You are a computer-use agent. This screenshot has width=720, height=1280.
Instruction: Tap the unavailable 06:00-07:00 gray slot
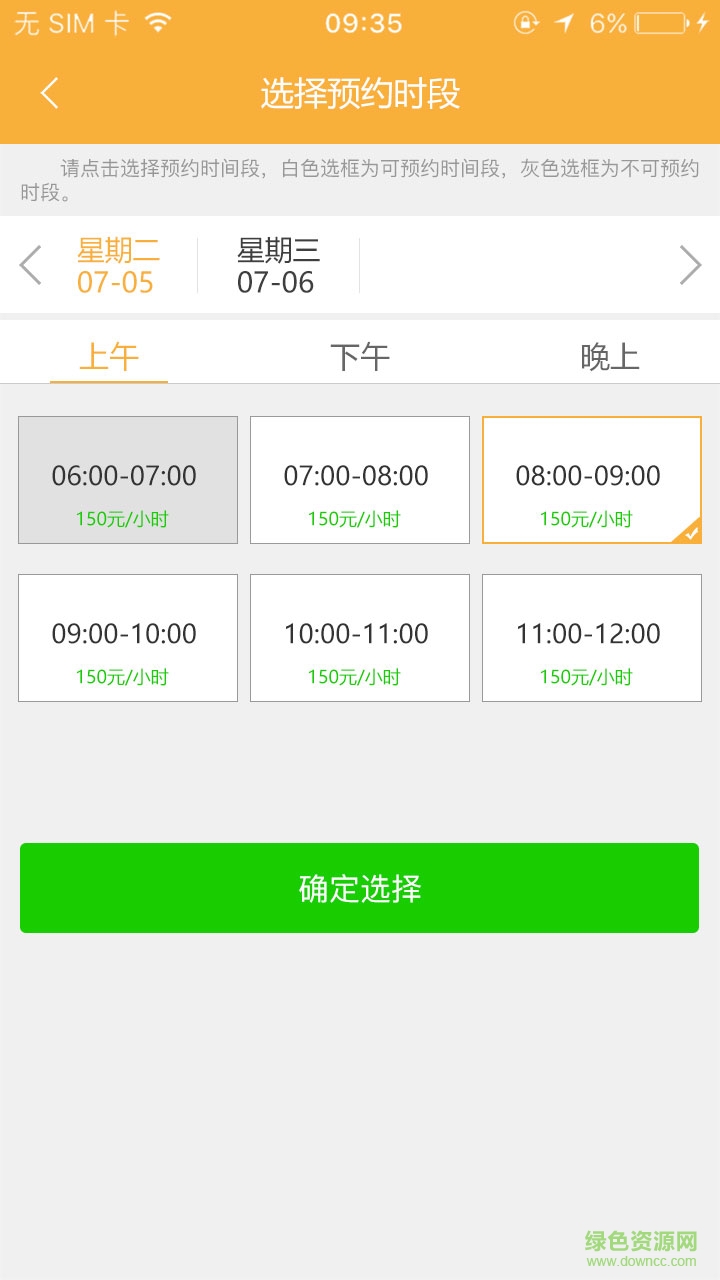(127, 478)
